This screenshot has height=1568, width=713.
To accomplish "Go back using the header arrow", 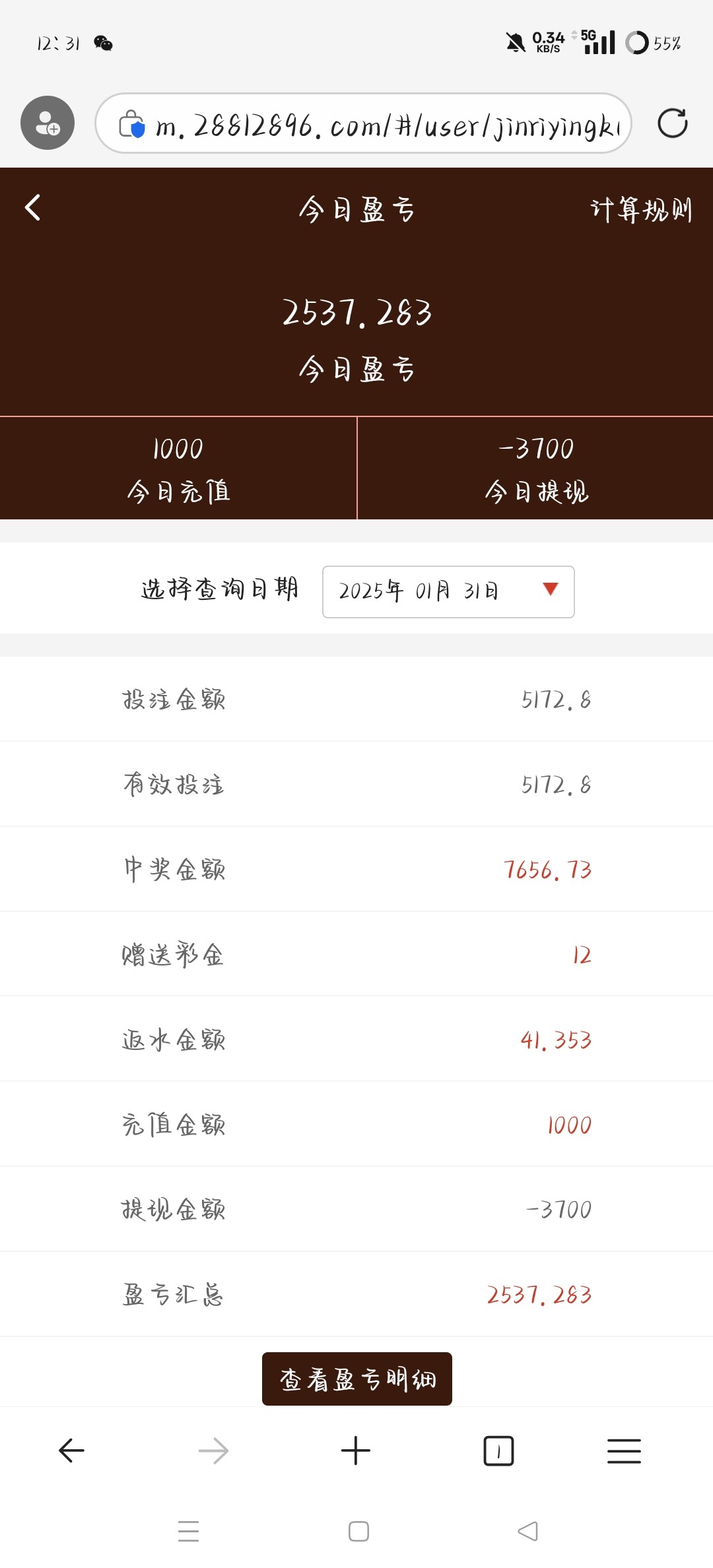I will pos(33,208).
